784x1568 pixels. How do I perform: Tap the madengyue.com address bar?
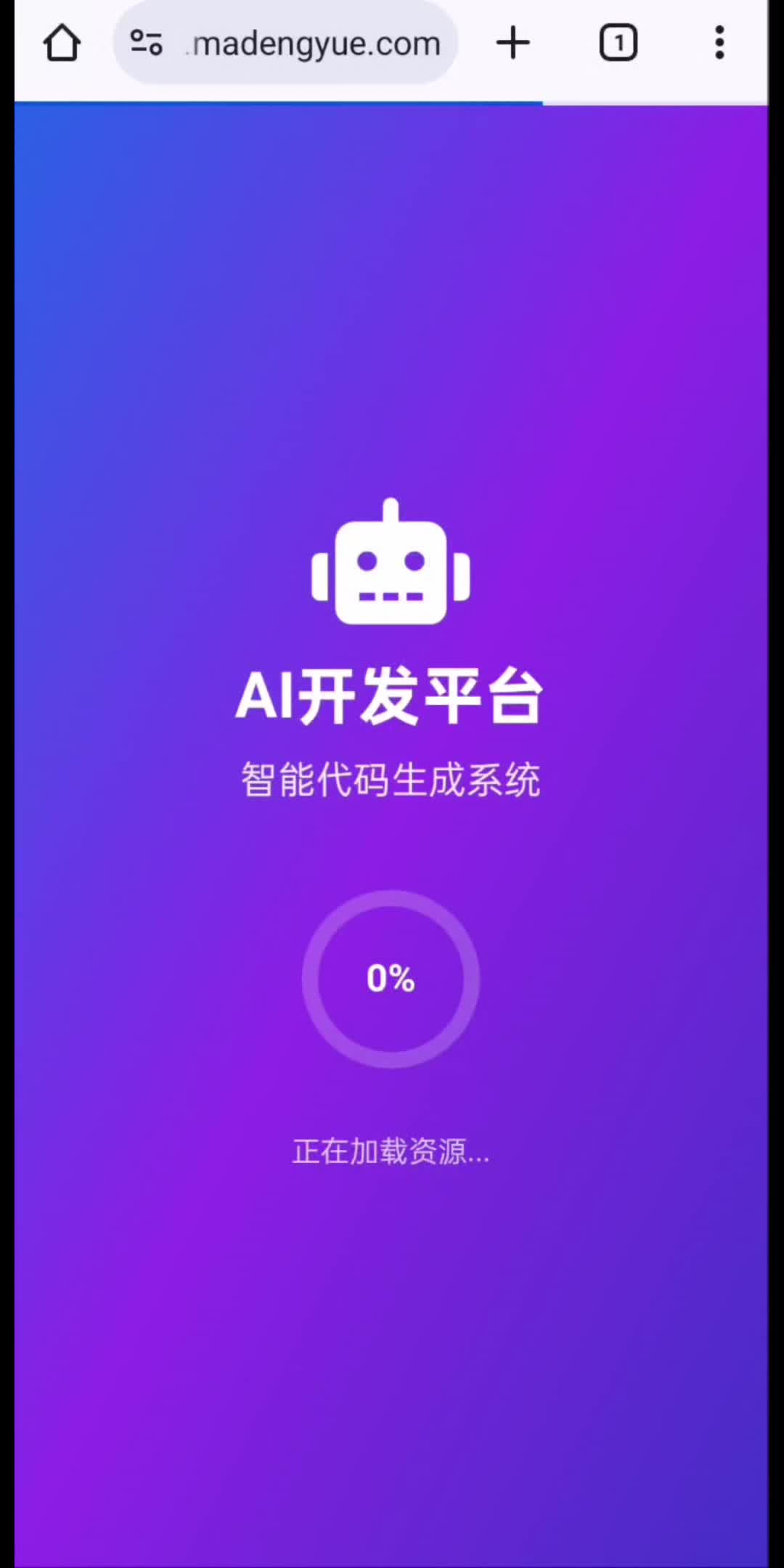tap(316, 44)
